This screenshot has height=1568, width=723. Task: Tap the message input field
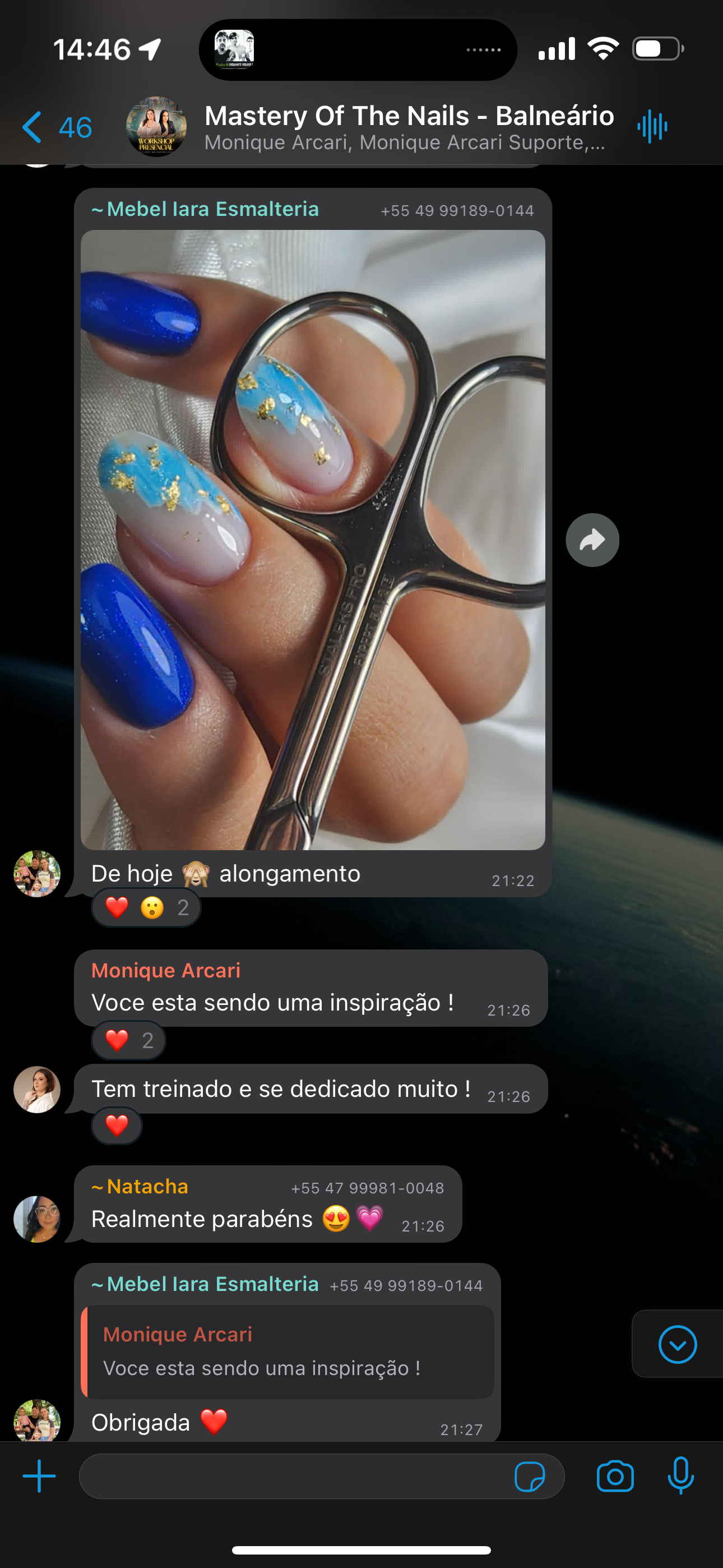click(292, 1476)
